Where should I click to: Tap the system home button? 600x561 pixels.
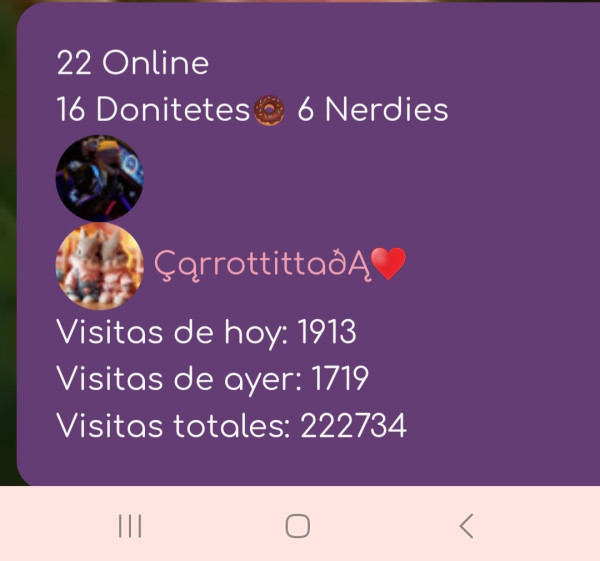pyautogui.click(x=297, y=526)
